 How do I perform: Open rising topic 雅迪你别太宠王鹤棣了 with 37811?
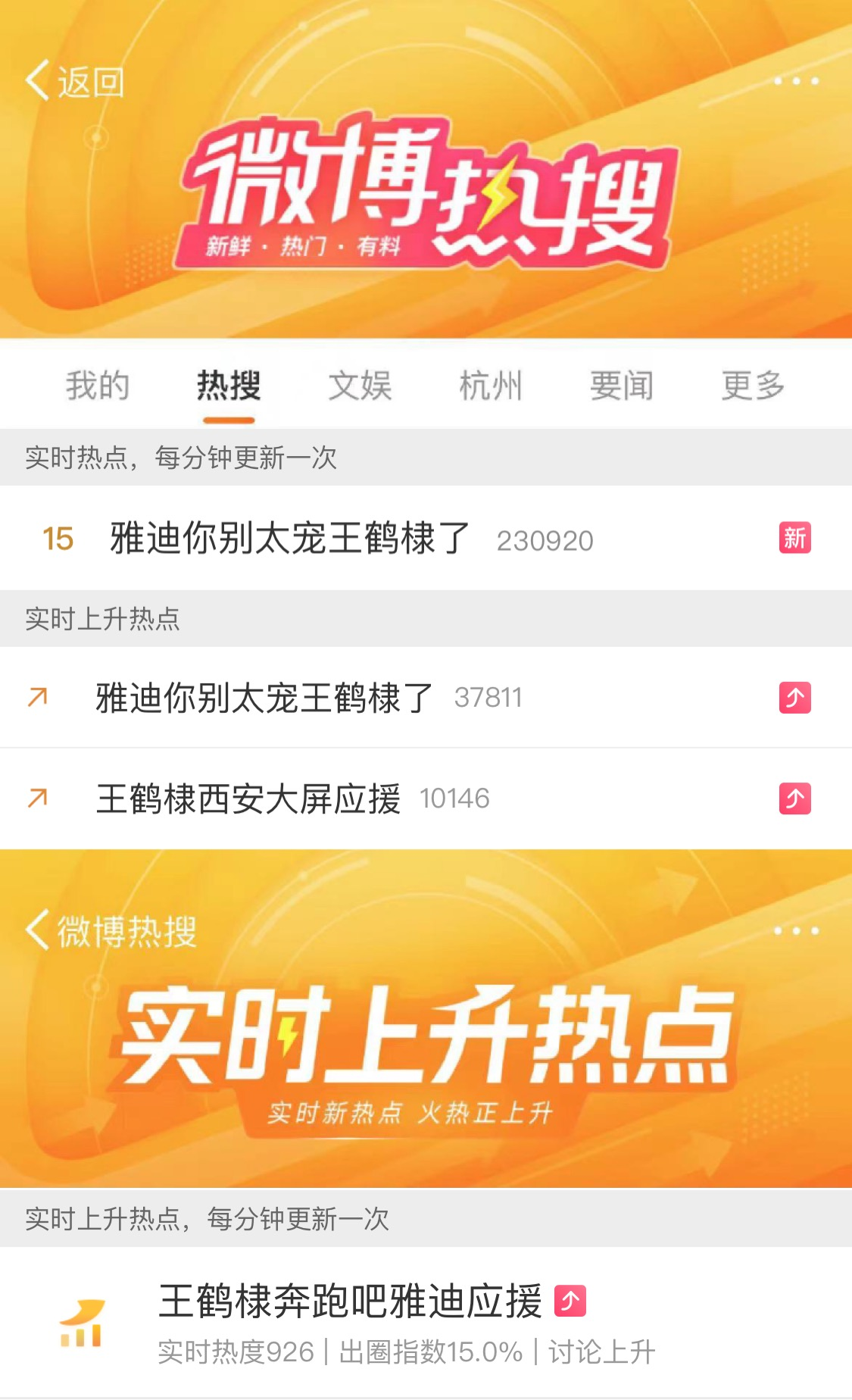tap(264, 698)
